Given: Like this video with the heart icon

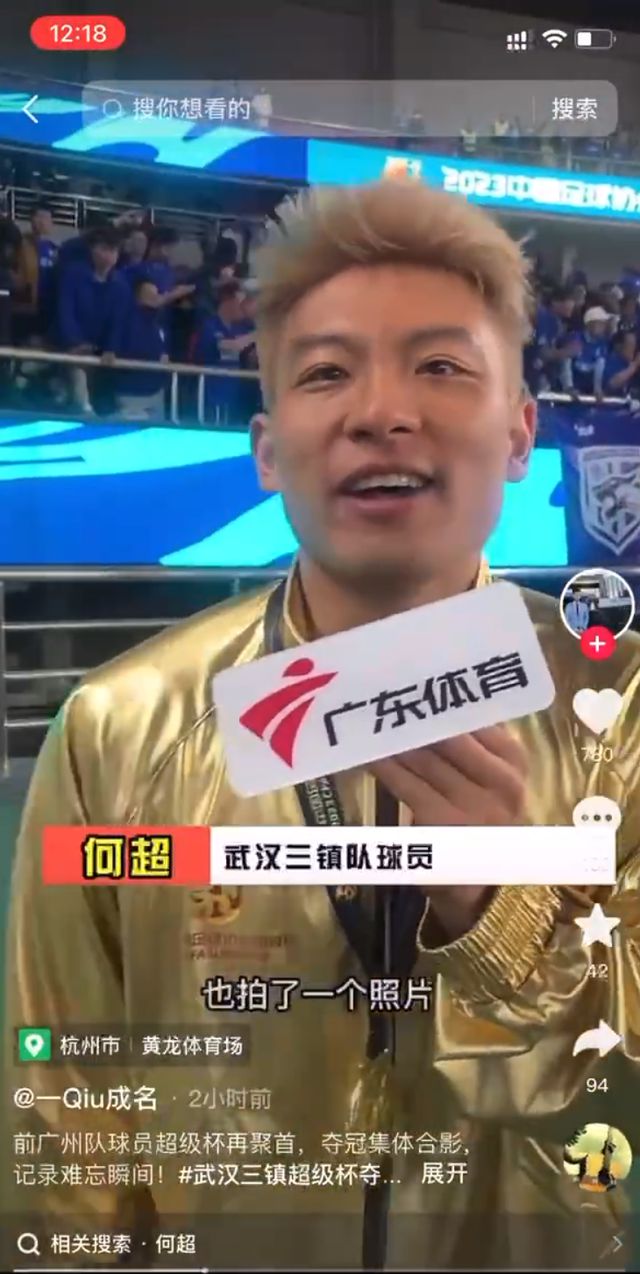Looking at the screenshot, I should pyautogui.click(x=597, y=711).
